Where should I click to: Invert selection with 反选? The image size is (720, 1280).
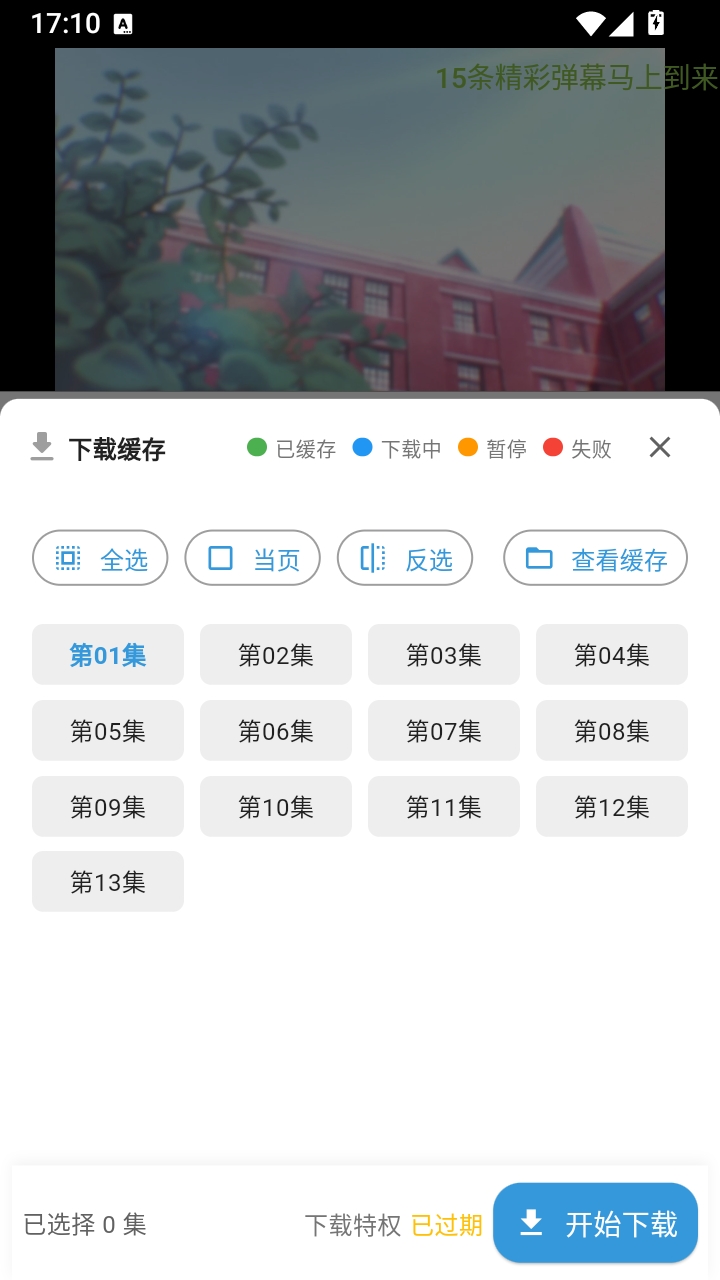click(x=405, y=558)
